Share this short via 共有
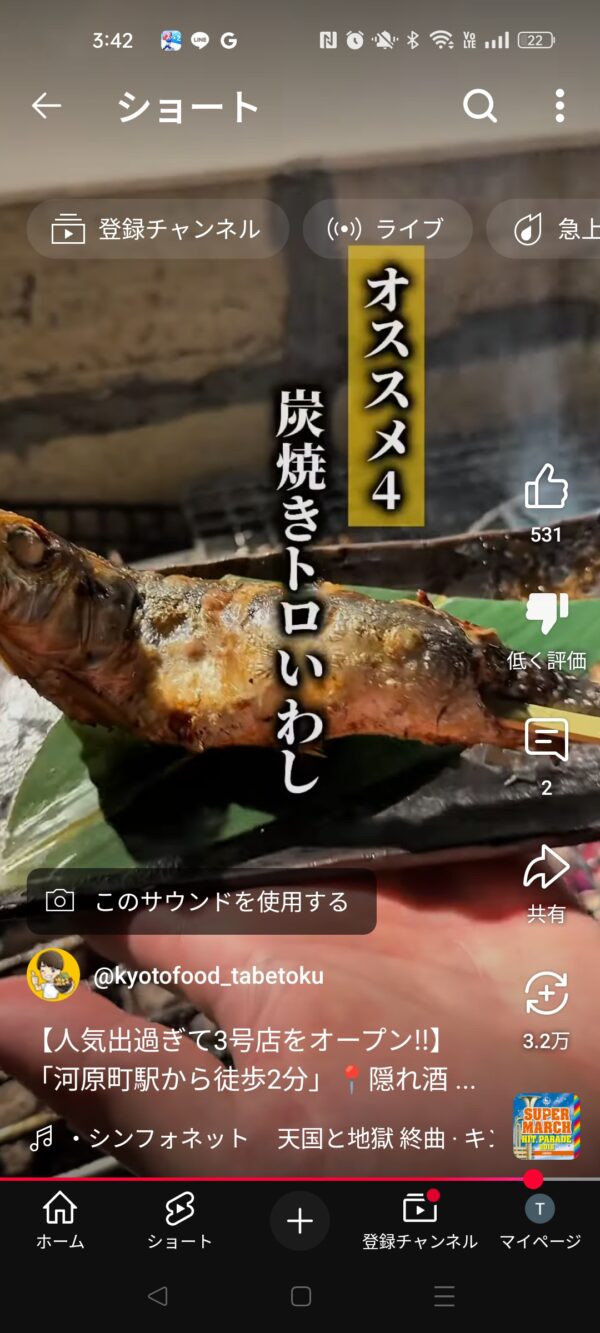The image size is (600, 1333). tap(546, 868)
